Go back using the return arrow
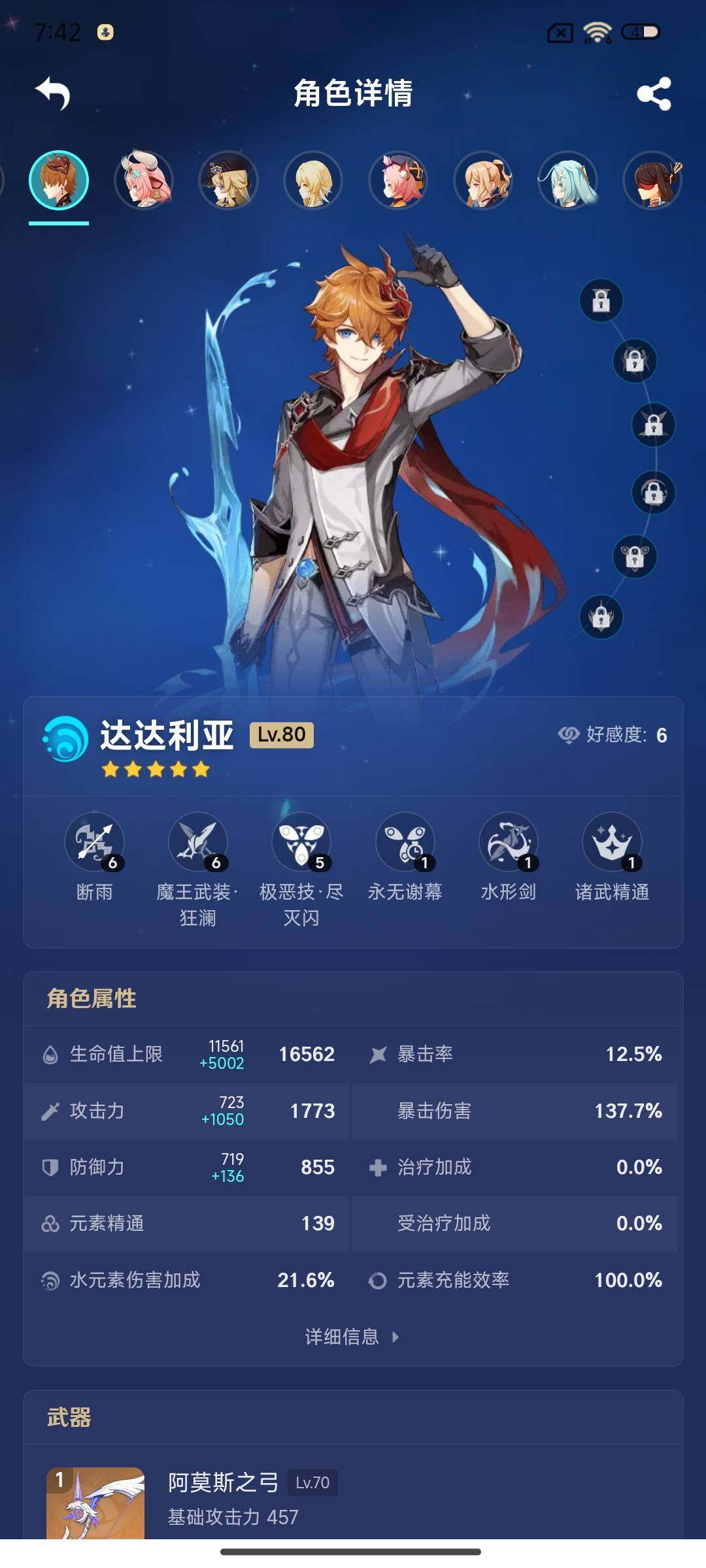The image size is (706, 1568). 53,93
